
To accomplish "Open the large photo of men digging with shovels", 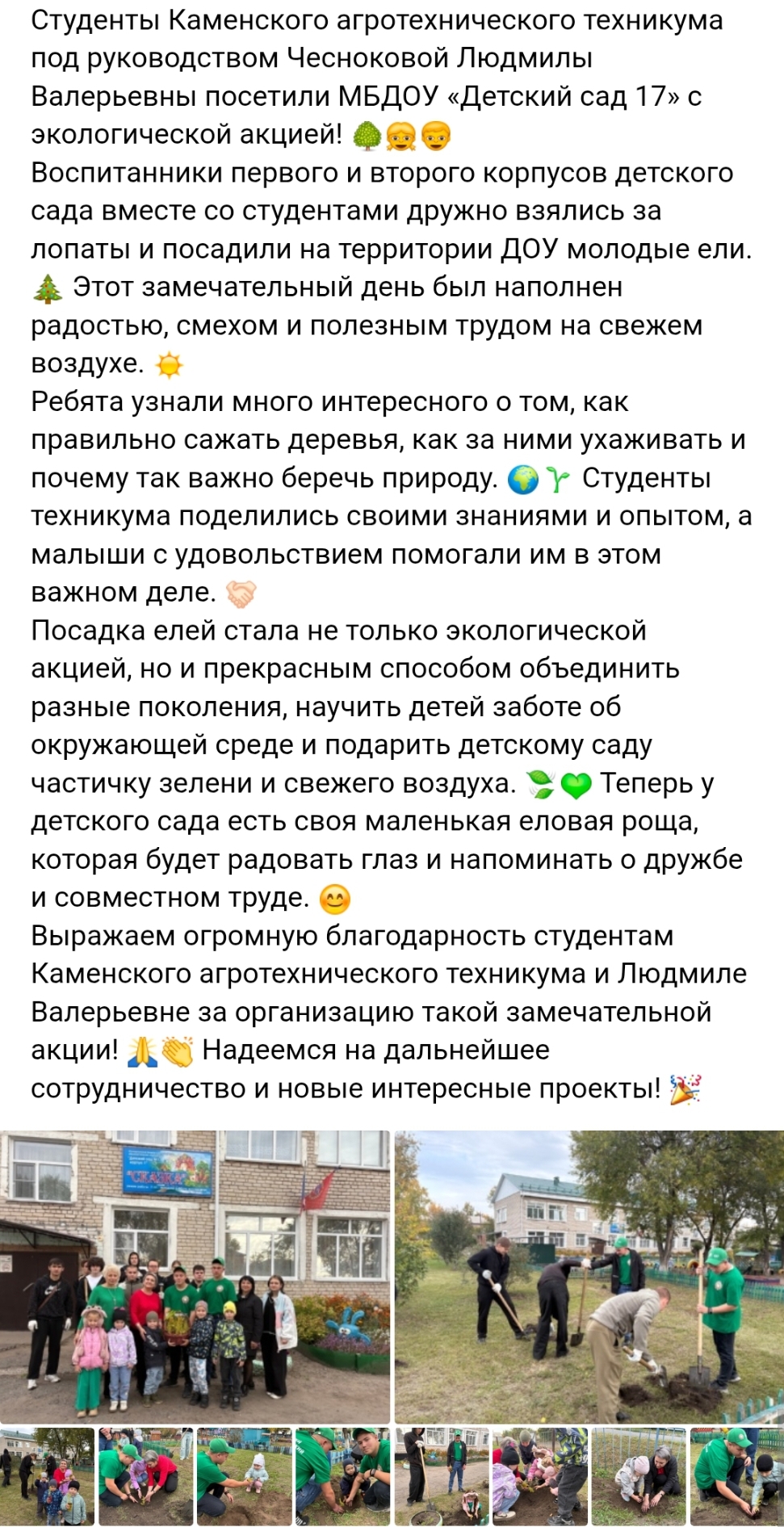I will click(x=589, y=1276).
